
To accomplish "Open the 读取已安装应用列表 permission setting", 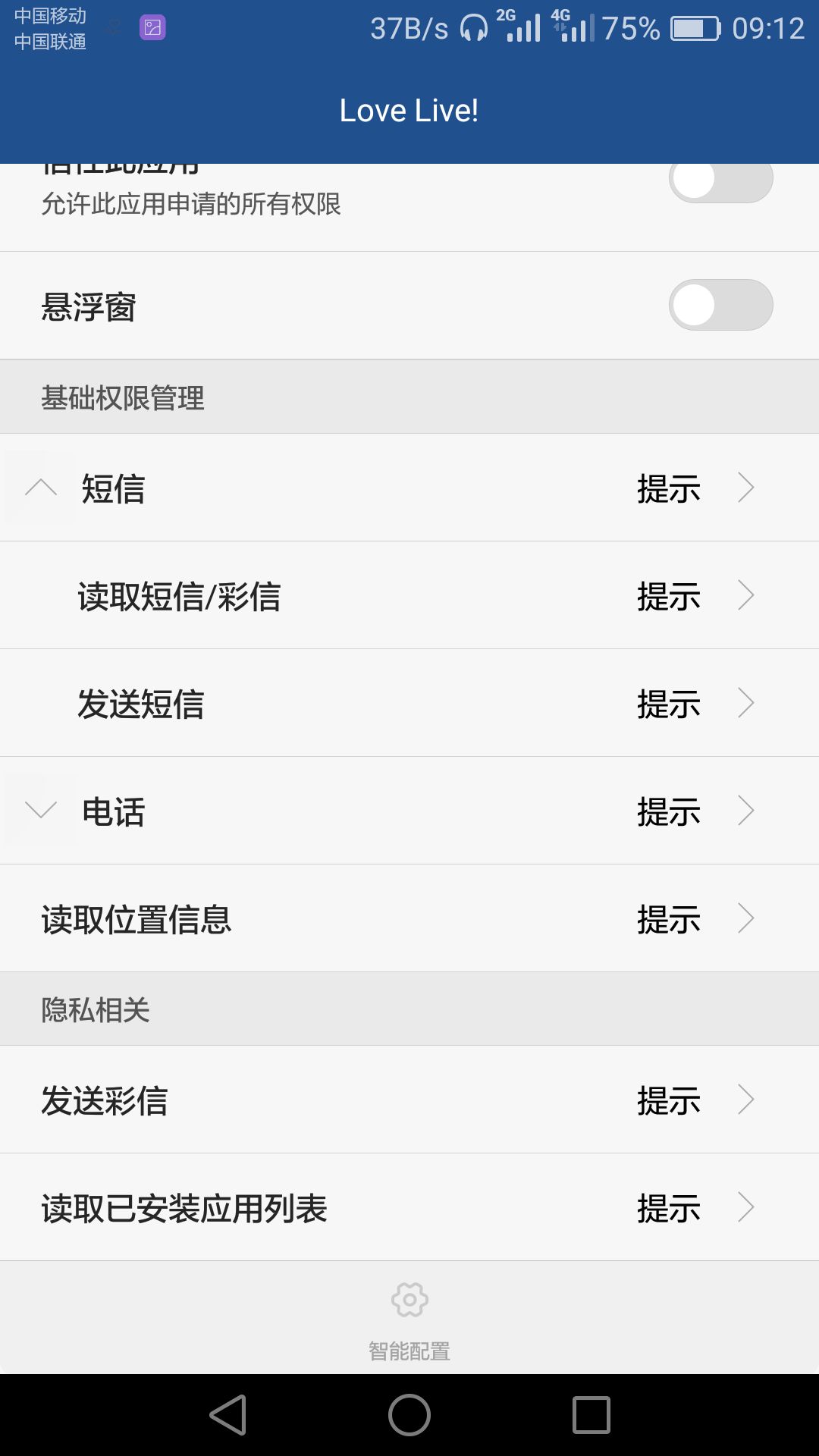I will [409, 1207].
